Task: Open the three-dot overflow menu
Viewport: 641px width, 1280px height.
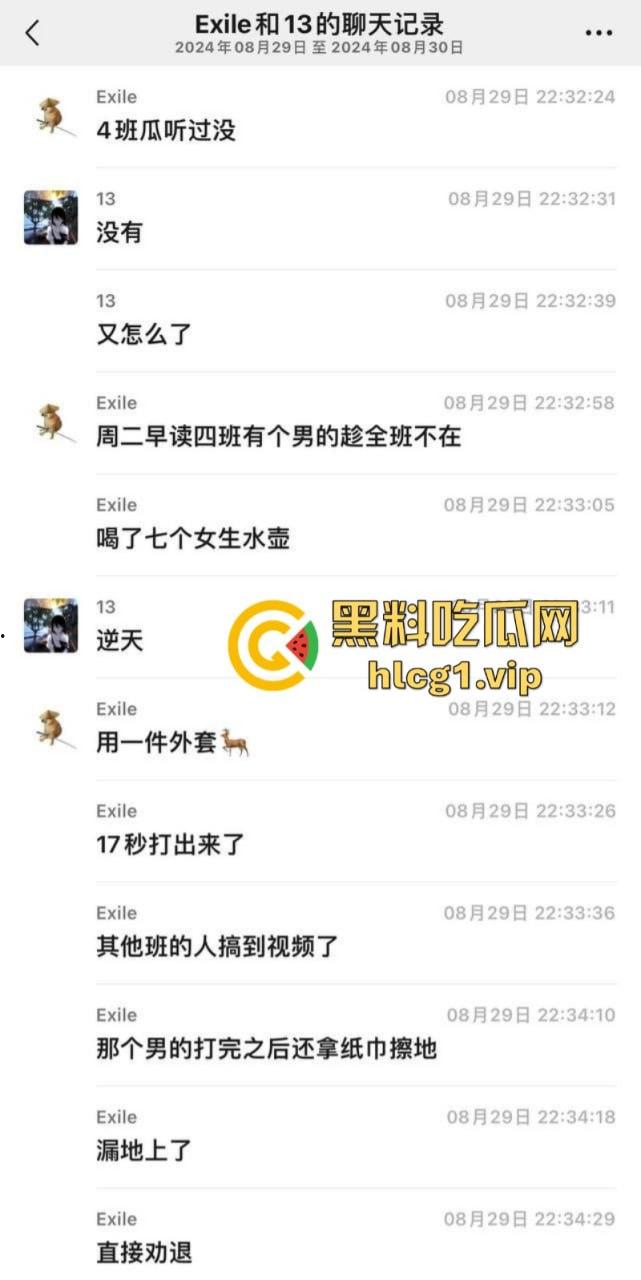Action: (x=598, y=33)
